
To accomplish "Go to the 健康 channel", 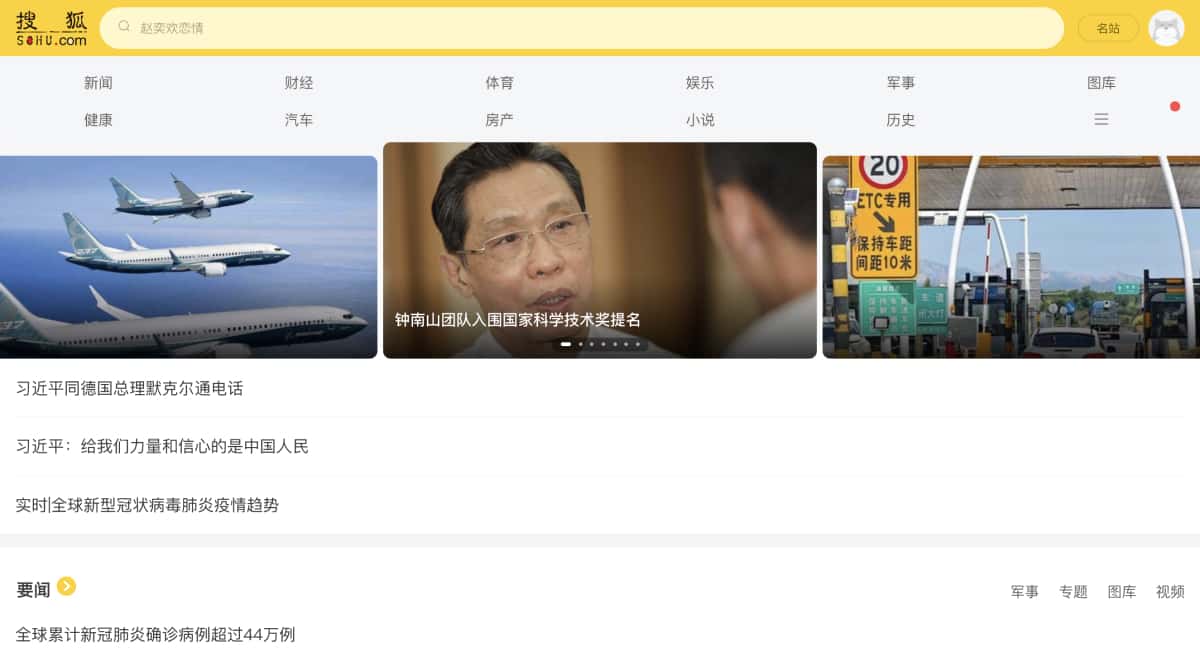I will pyautogui.click(x=98, y=120).
